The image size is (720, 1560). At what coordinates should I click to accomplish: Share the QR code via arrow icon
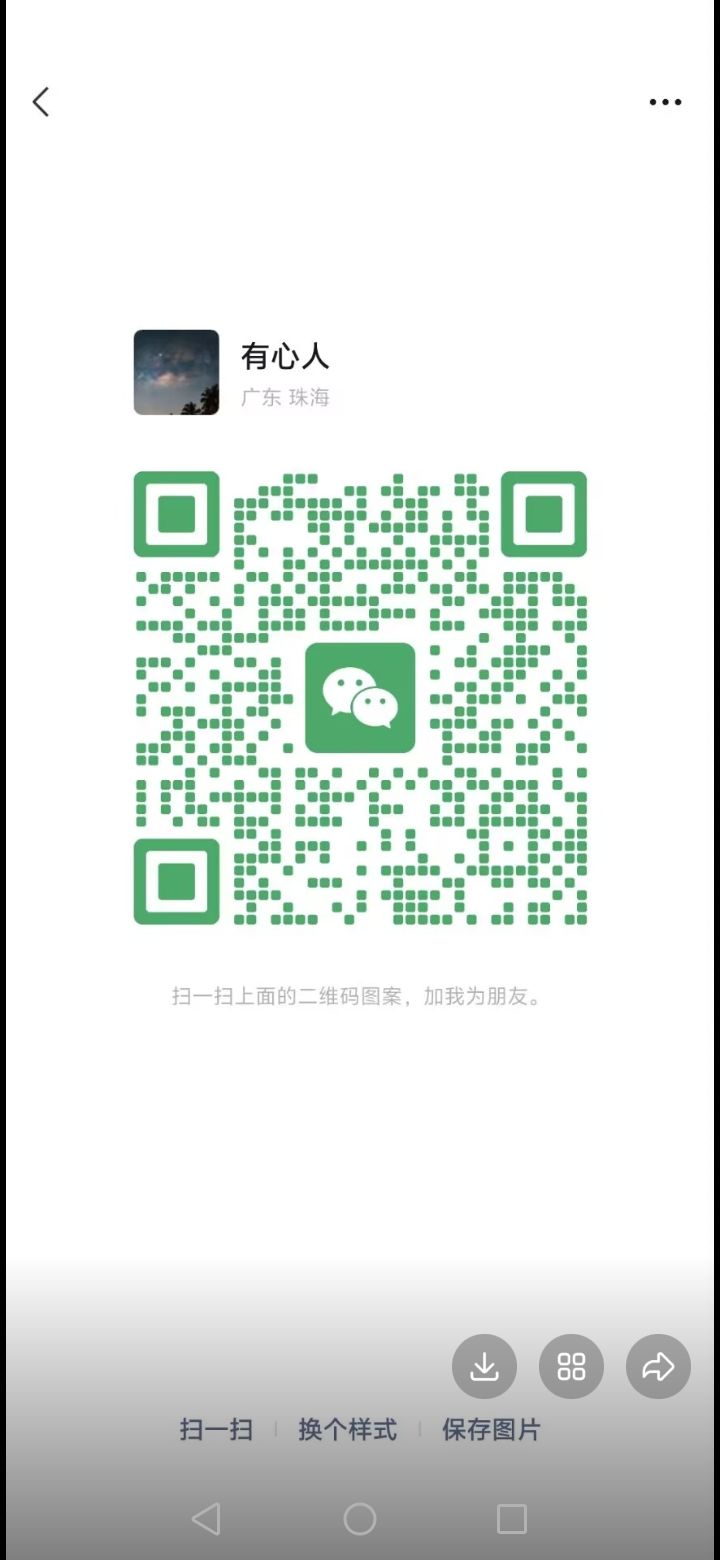pyautogui.click(x=658, y=1366)
